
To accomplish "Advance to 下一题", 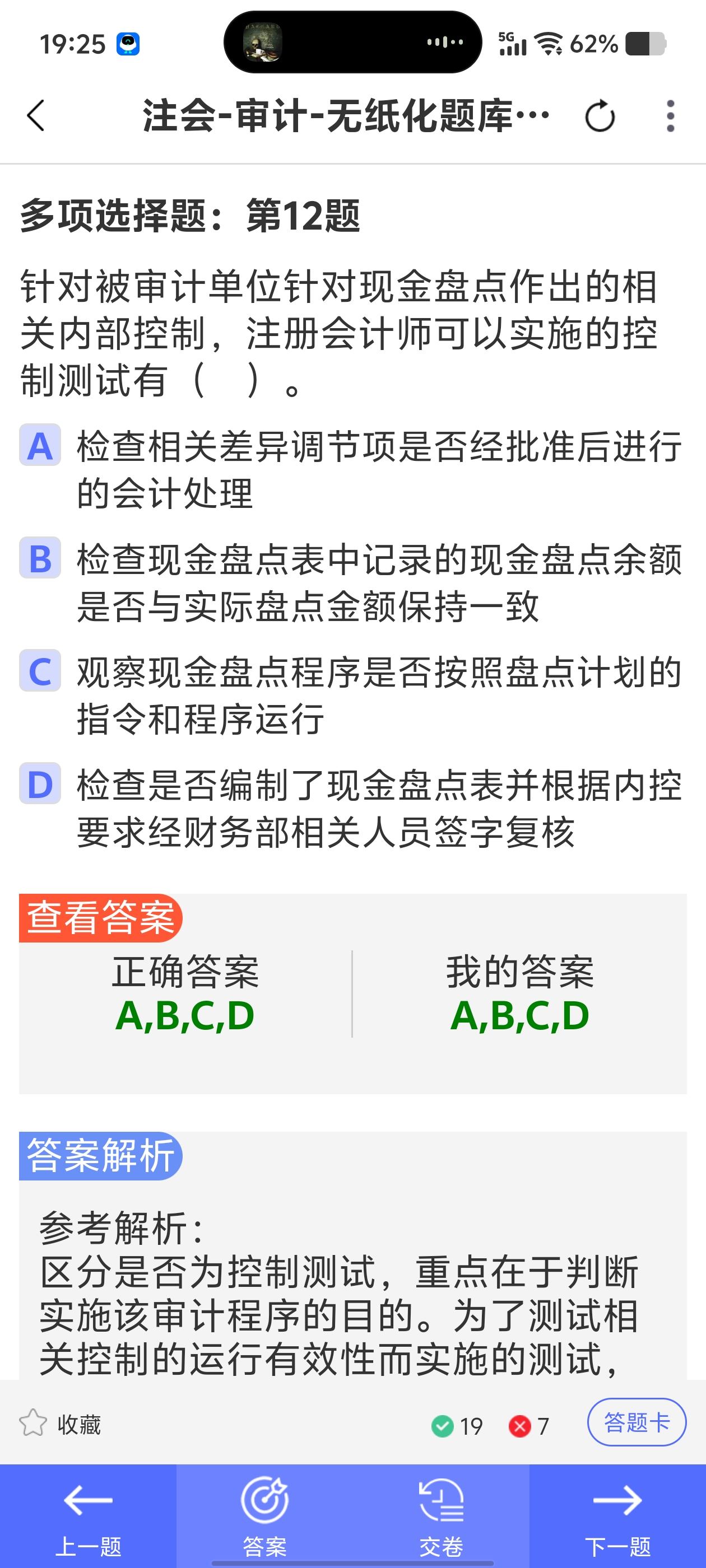I will click(617, 1516).
